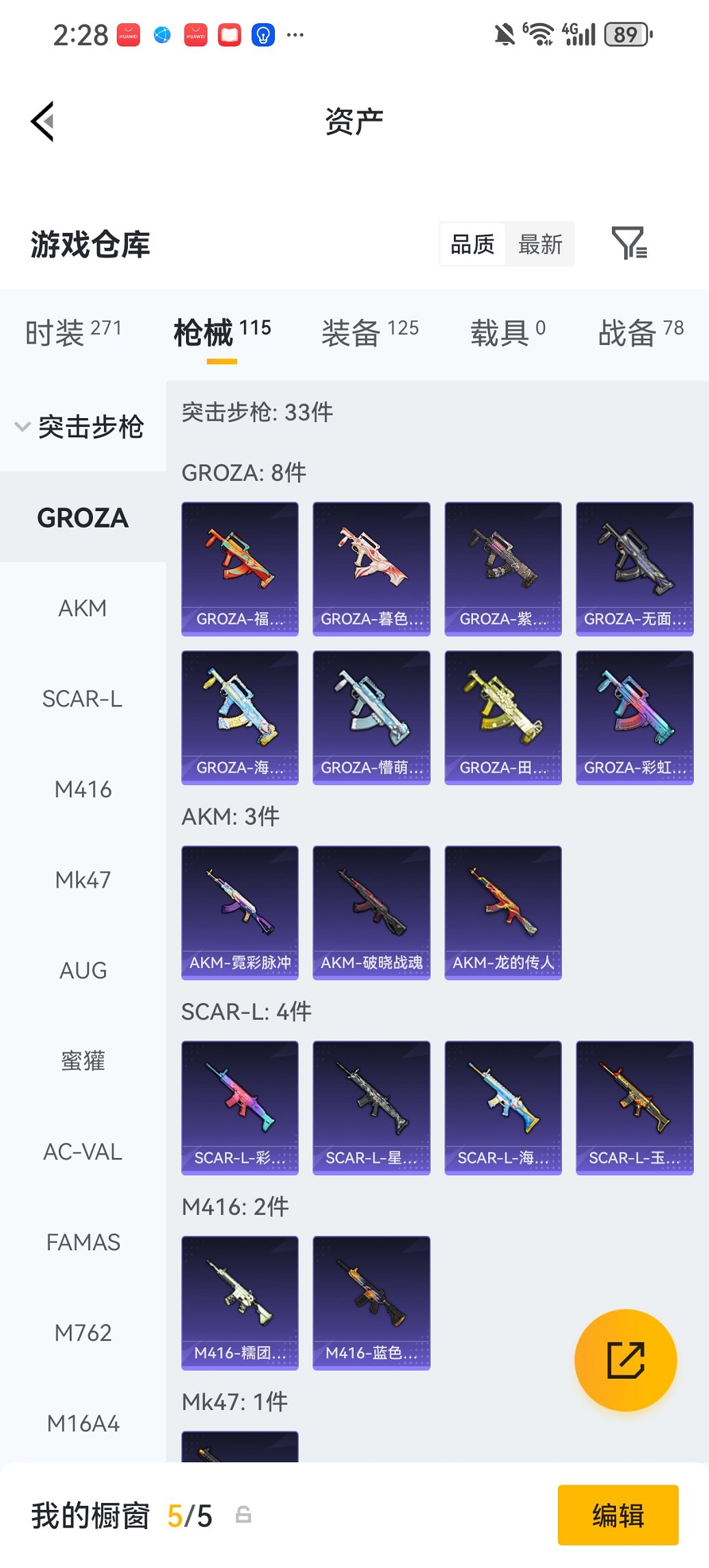Viewport: 709px width, 1568px height.
Task: Go back from the 资产 page
Action: point(42,122)
